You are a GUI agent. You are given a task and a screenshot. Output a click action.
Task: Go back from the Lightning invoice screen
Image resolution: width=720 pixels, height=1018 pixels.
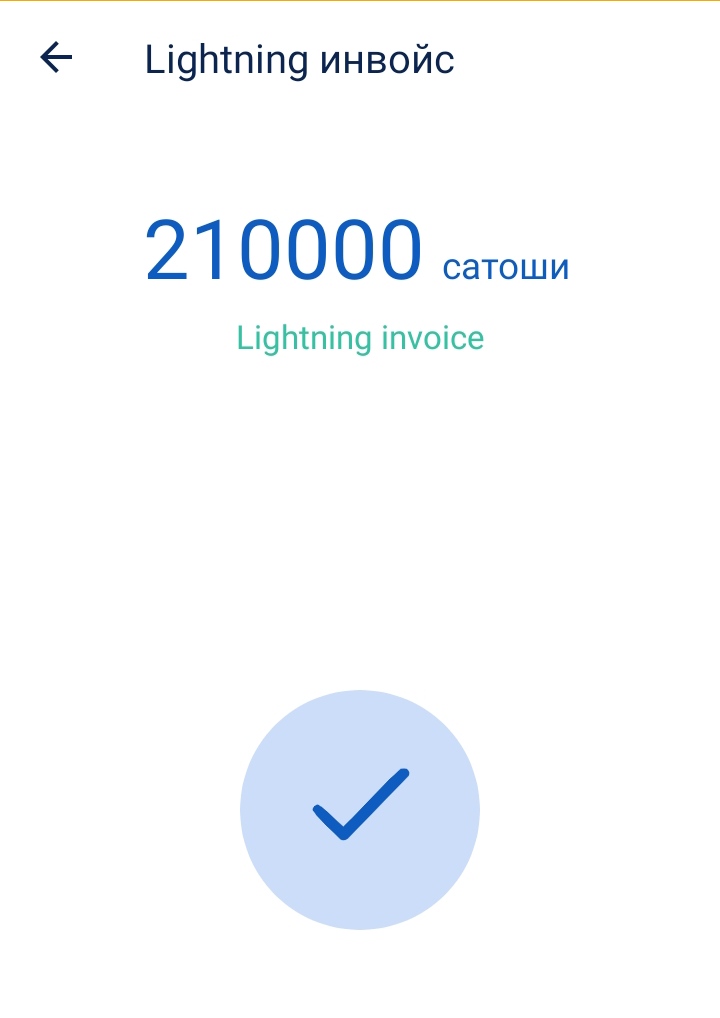coord(56,59)
